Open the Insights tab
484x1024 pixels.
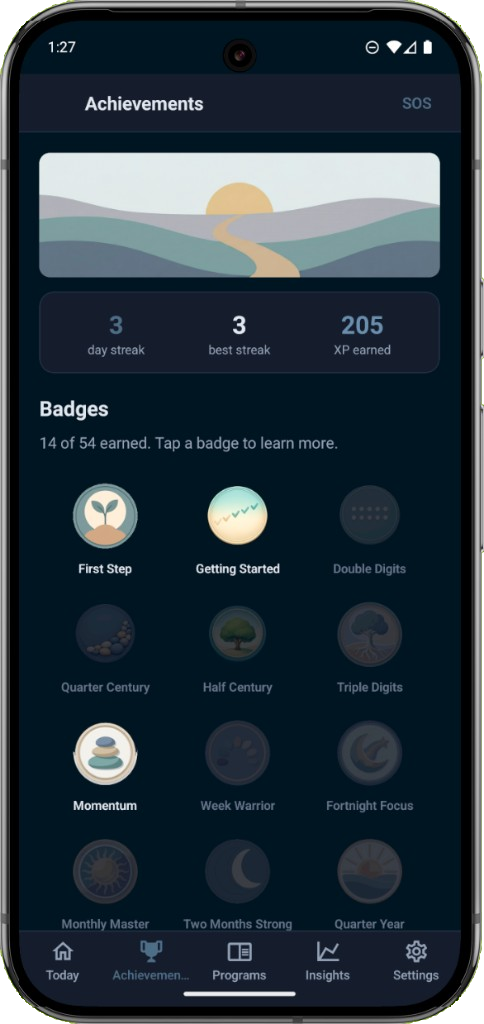327,961
